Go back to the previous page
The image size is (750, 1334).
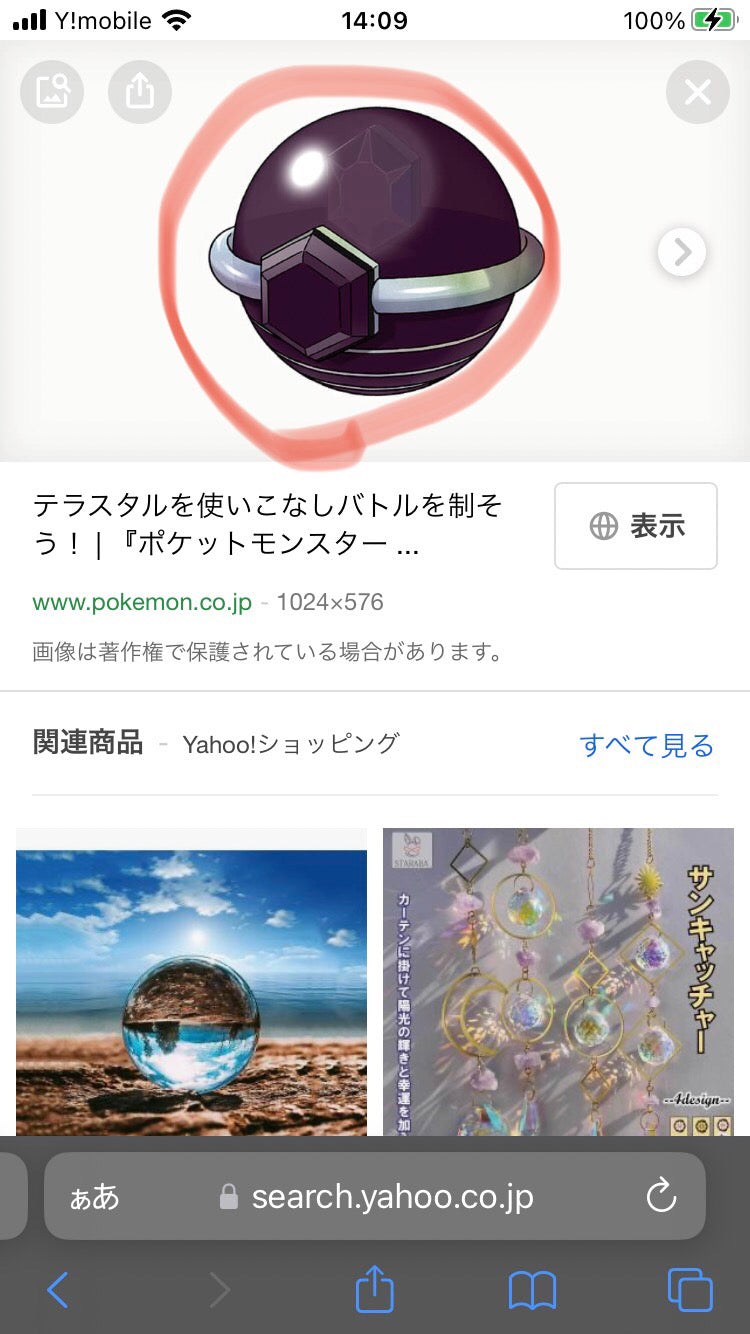pos(58,1290)
